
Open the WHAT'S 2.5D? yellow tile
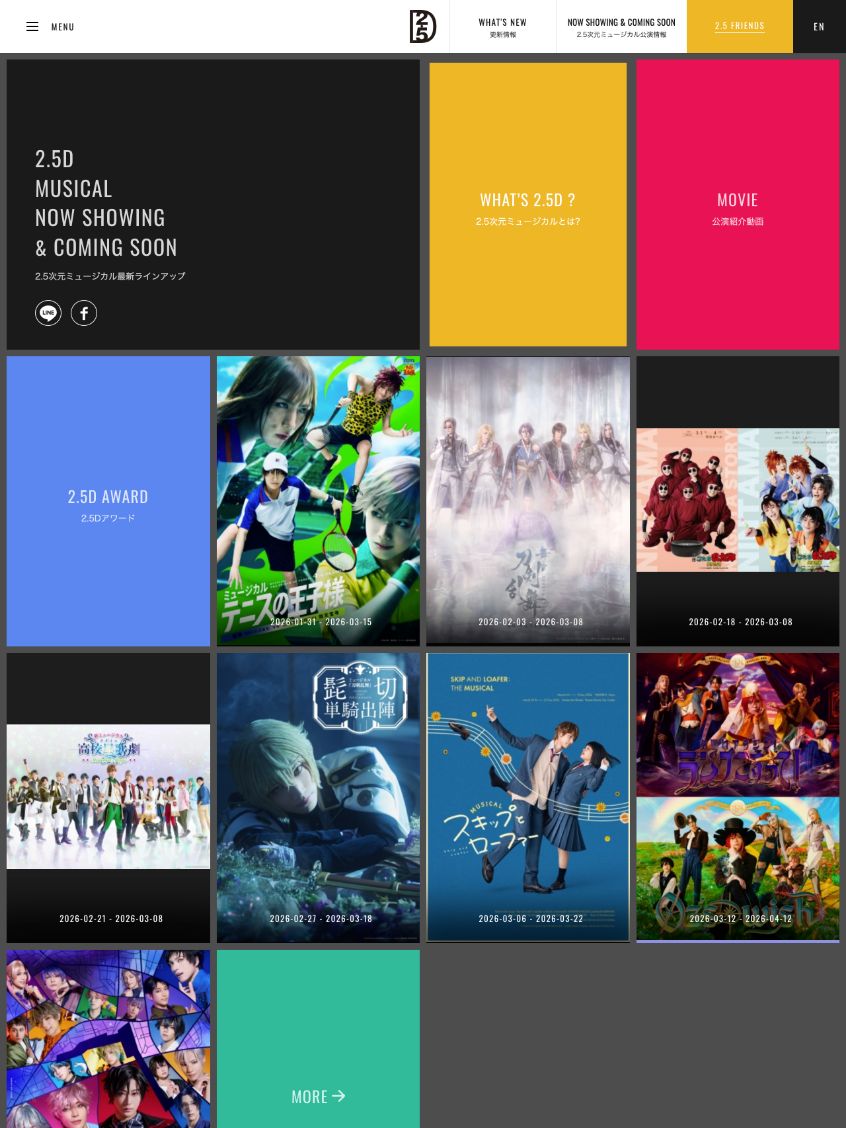tap(528, 205)
